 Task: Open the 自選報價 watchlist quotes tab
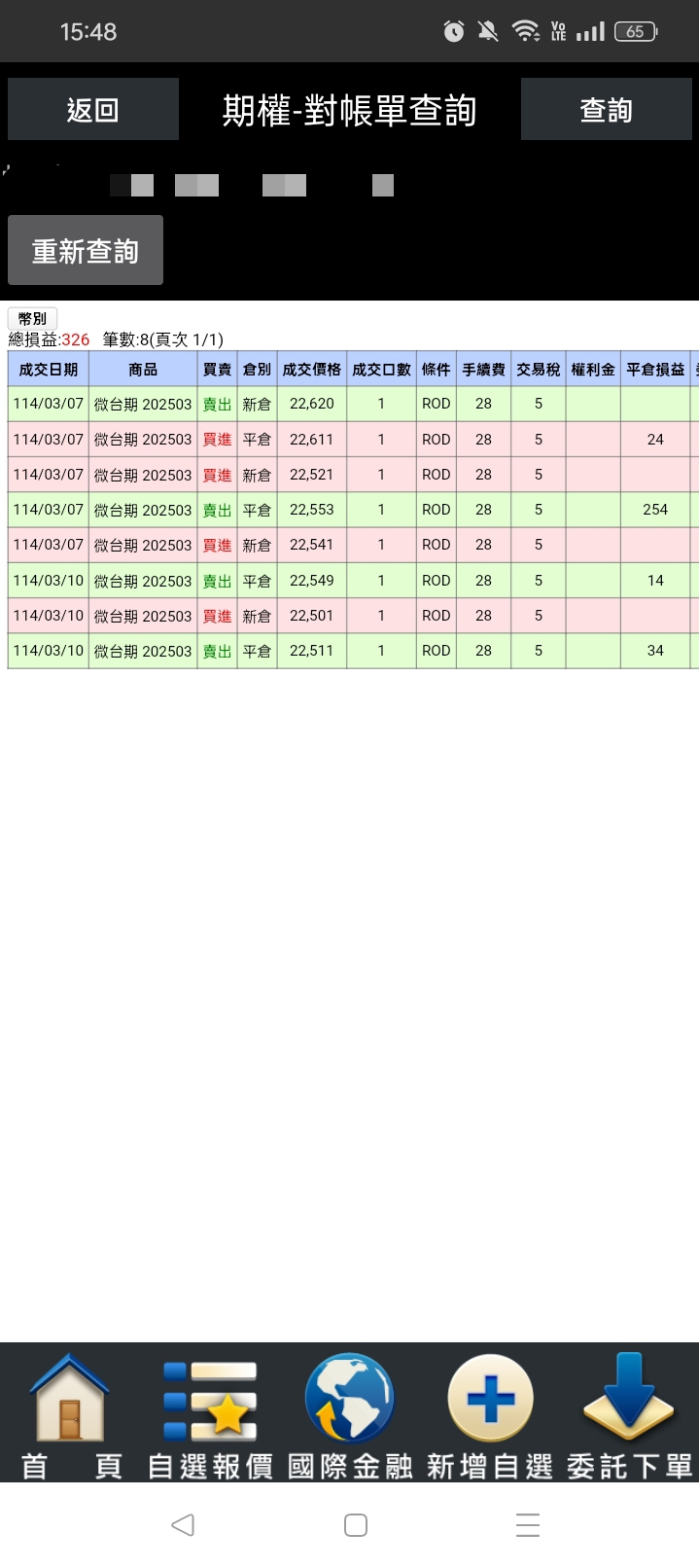[x=210, y=1414]
